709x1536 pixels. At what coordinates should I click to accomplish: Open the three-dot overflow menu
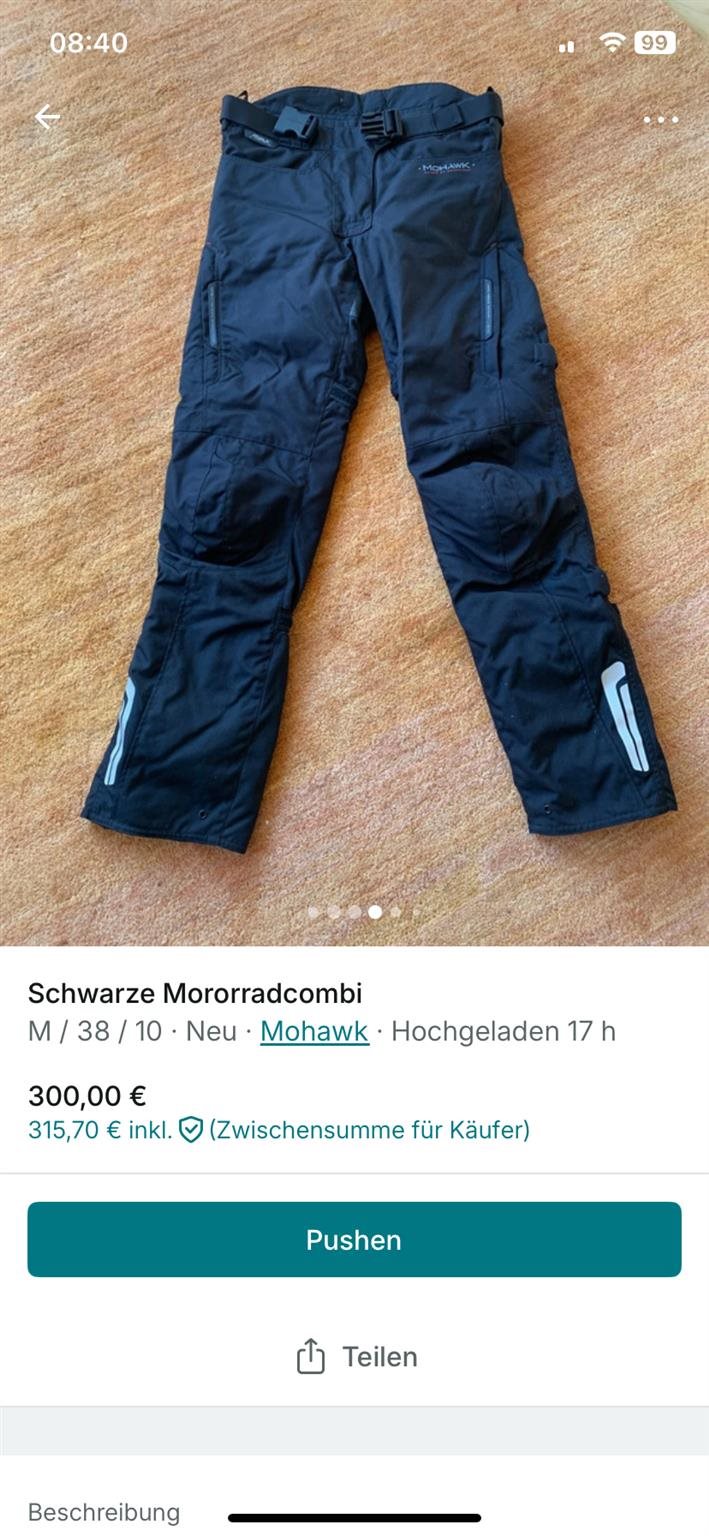(660, 119)
